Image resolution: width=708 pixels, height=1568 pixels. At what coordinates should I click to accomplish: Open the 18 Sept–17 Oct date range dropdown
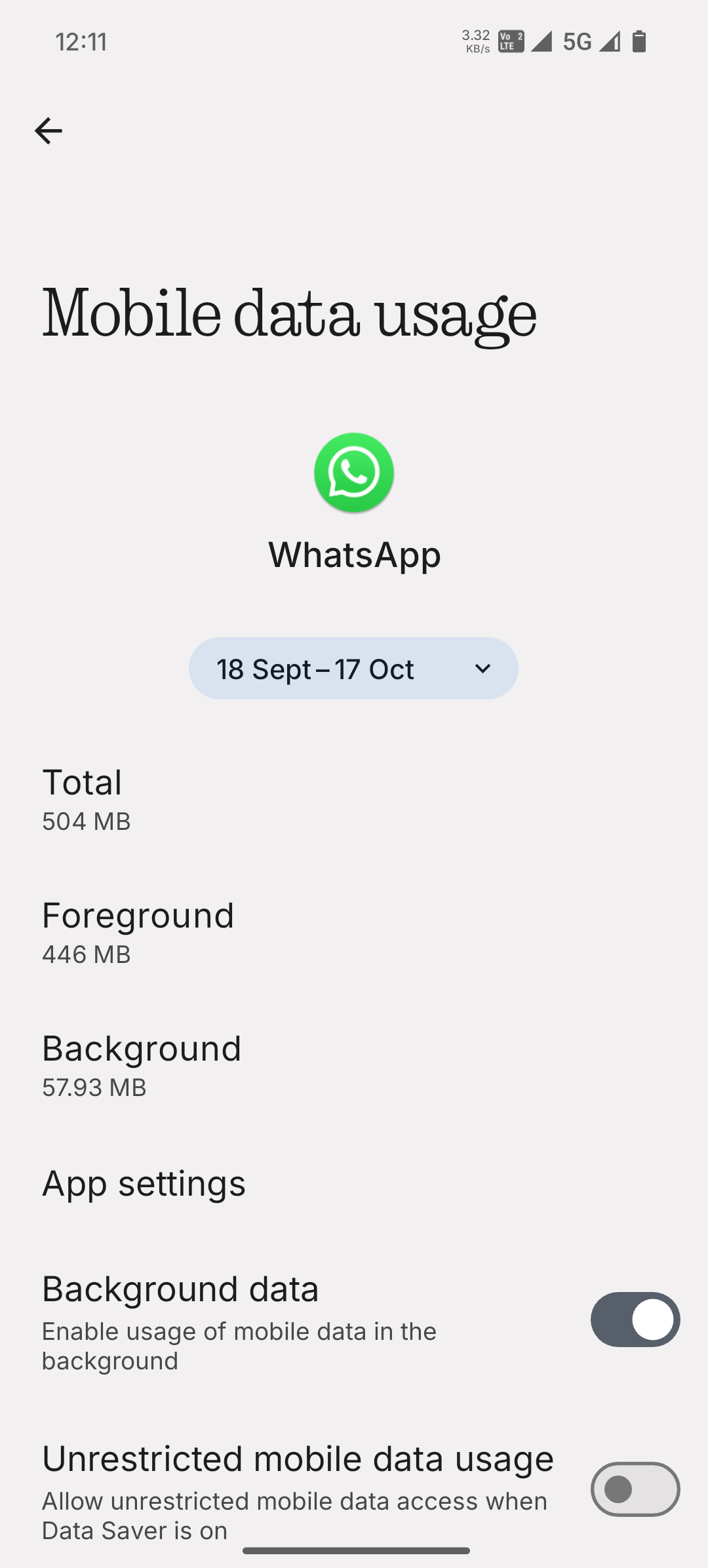point(353,669)
